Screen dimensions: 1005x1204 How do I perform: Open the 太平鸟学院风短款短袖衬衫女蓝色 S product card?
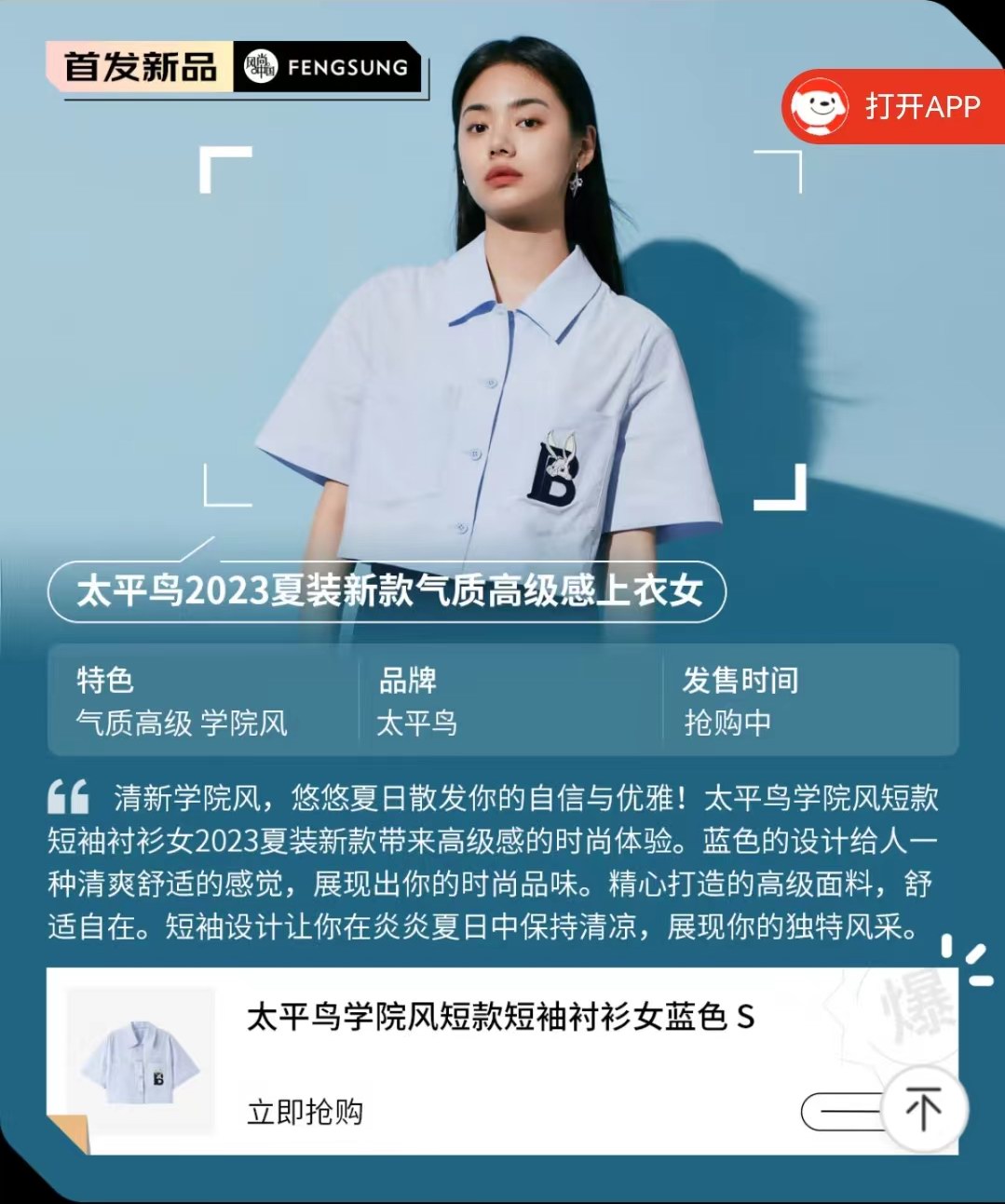coord(500,1017)
